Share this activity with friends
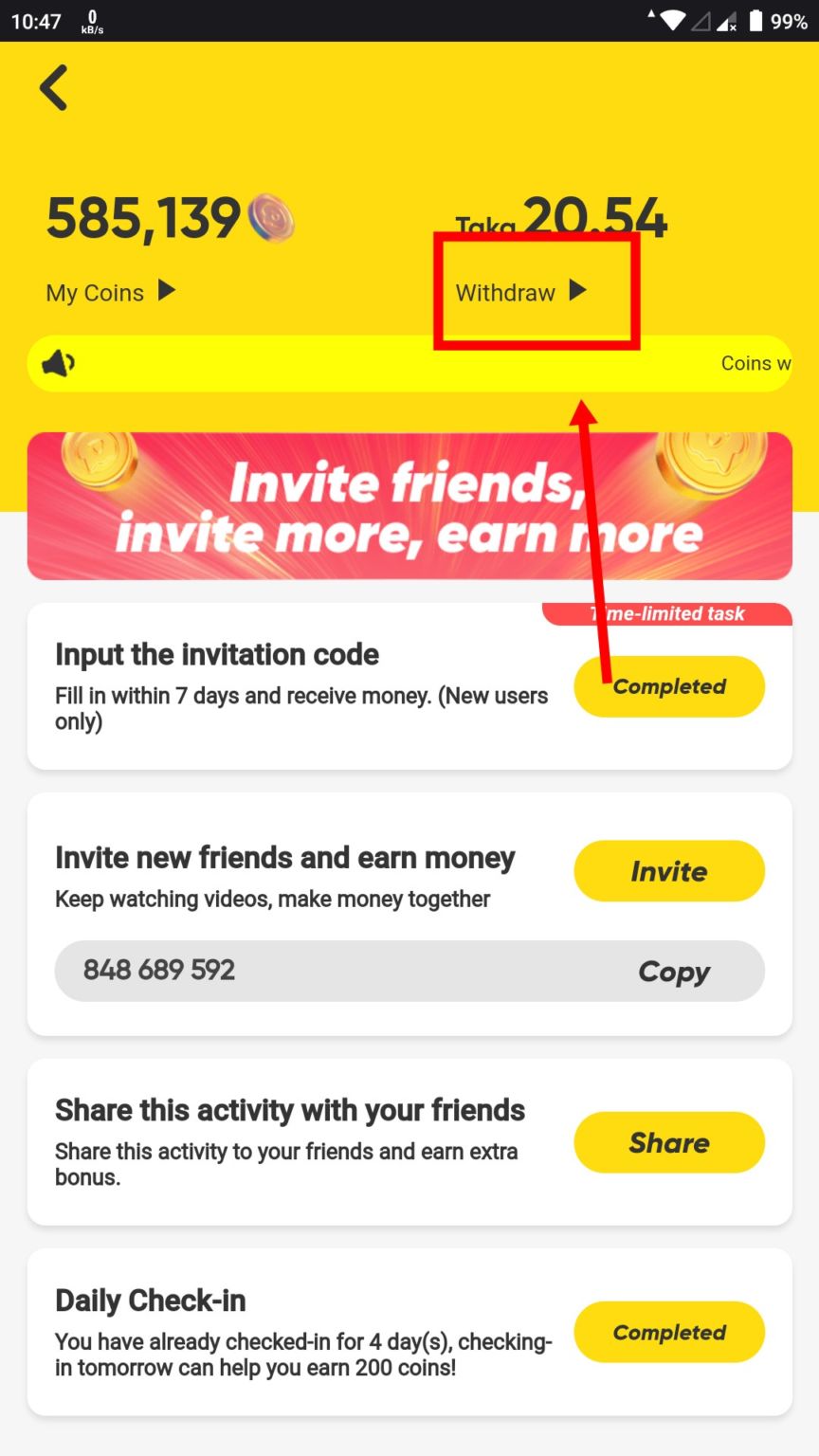Screen dimensions: 819x1456 [x=669, y=1143]
